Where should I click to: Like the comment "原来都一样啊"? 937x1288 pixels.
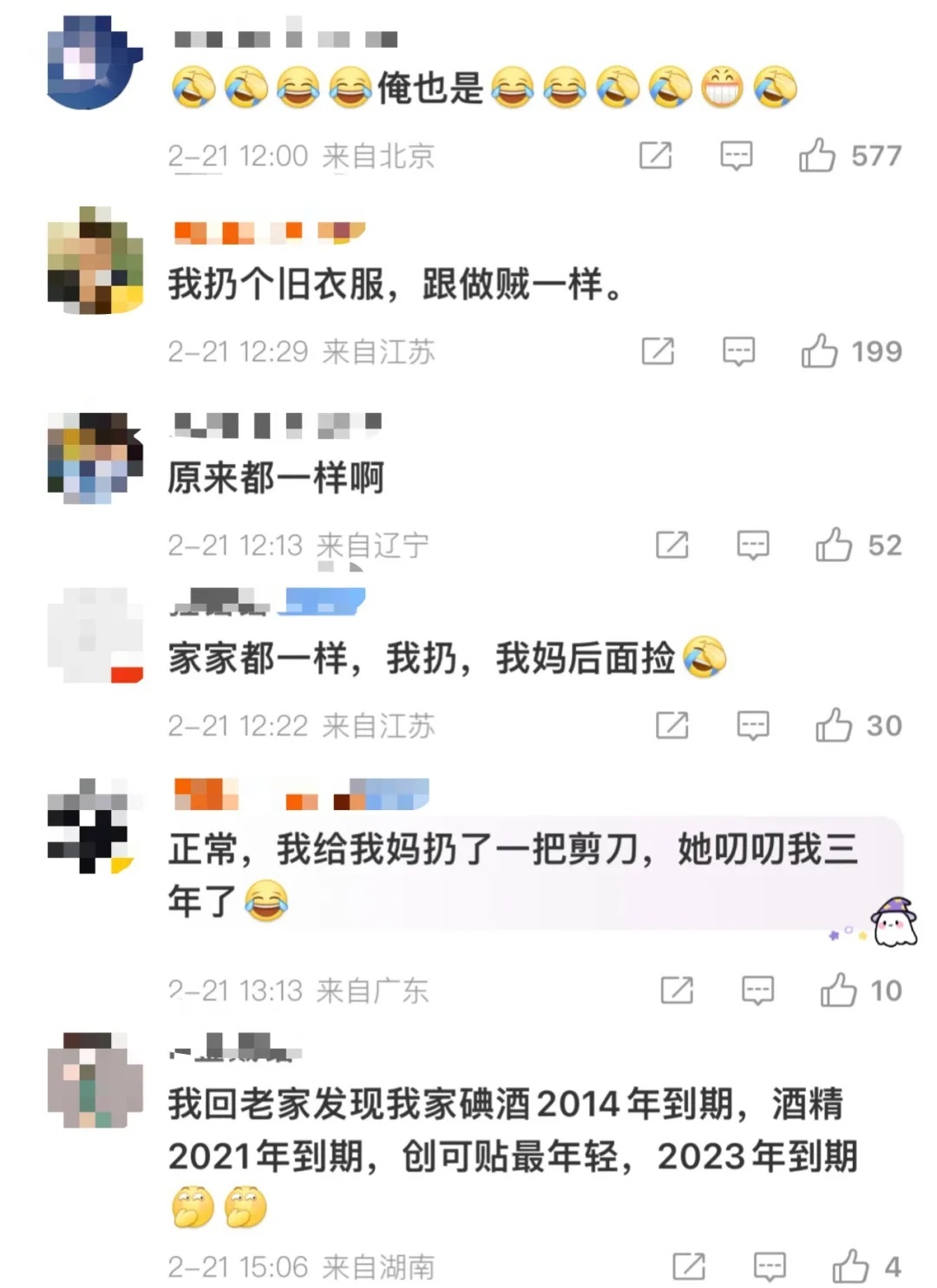pos(834,546)
